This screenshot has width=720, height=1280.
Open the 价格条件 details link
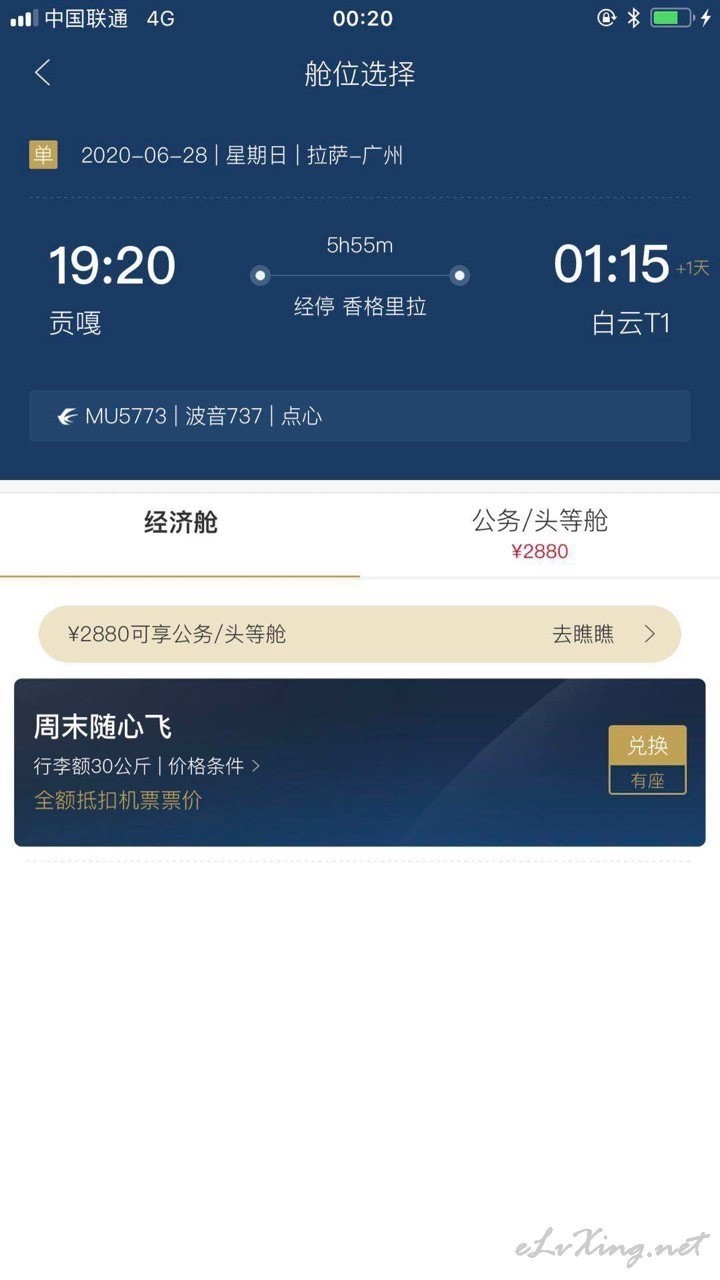(x=213, y=767)
